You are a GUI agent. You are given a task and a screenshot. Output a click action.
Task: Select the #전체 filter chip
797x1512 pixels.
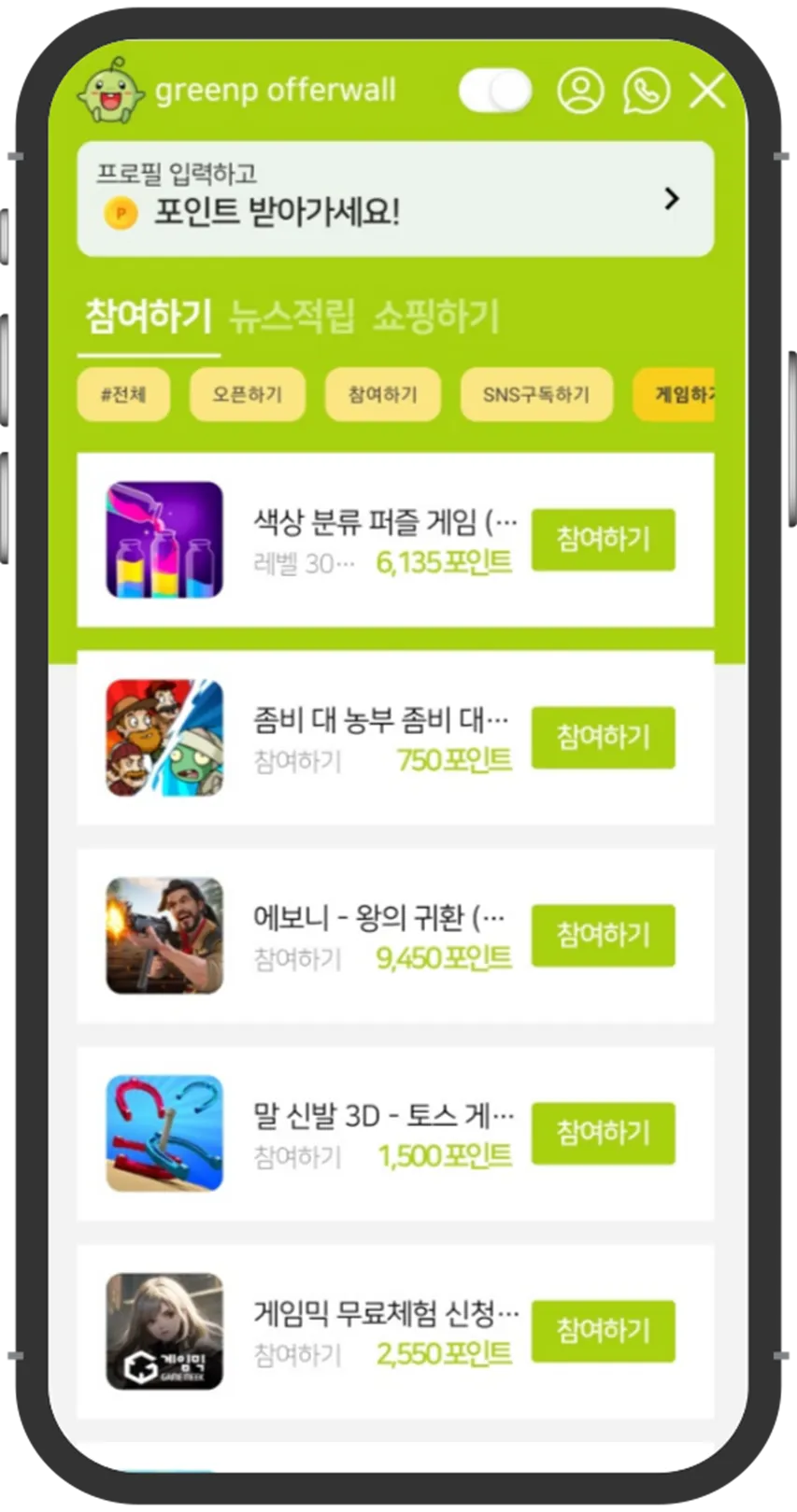click(x=123, y=394)
